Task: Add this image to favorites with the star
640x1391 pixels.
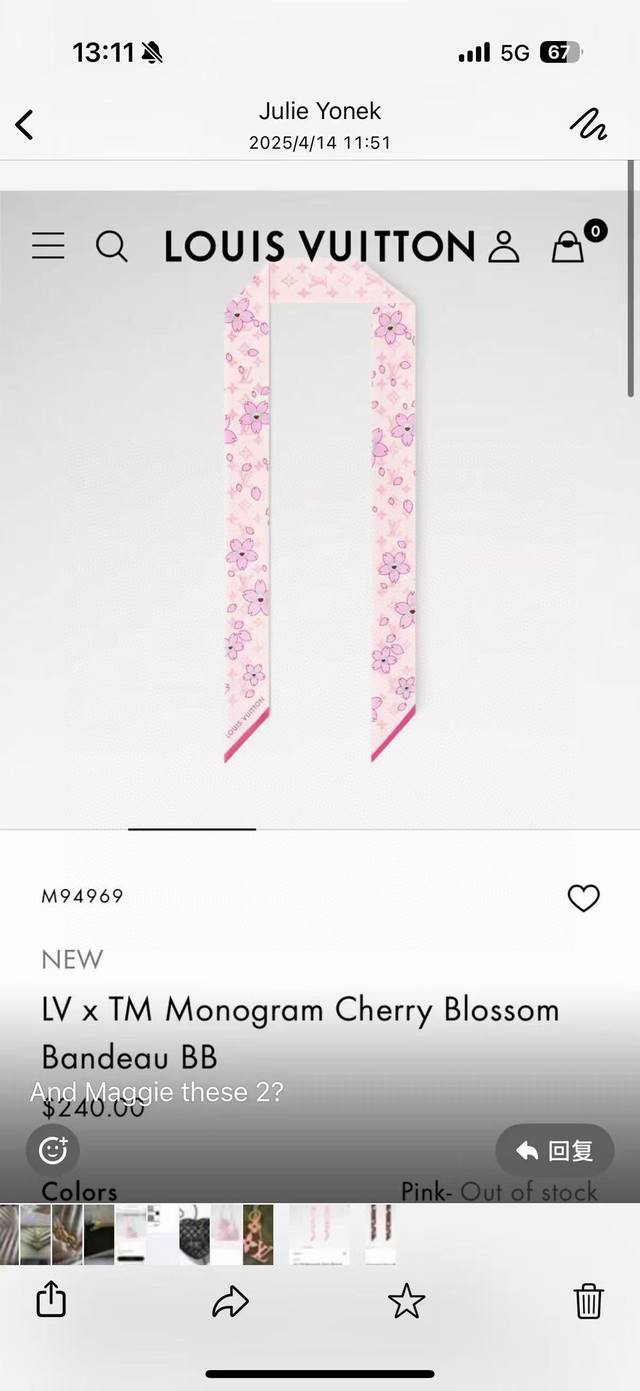Action: pyautogui.click(x=406, y=1300)
